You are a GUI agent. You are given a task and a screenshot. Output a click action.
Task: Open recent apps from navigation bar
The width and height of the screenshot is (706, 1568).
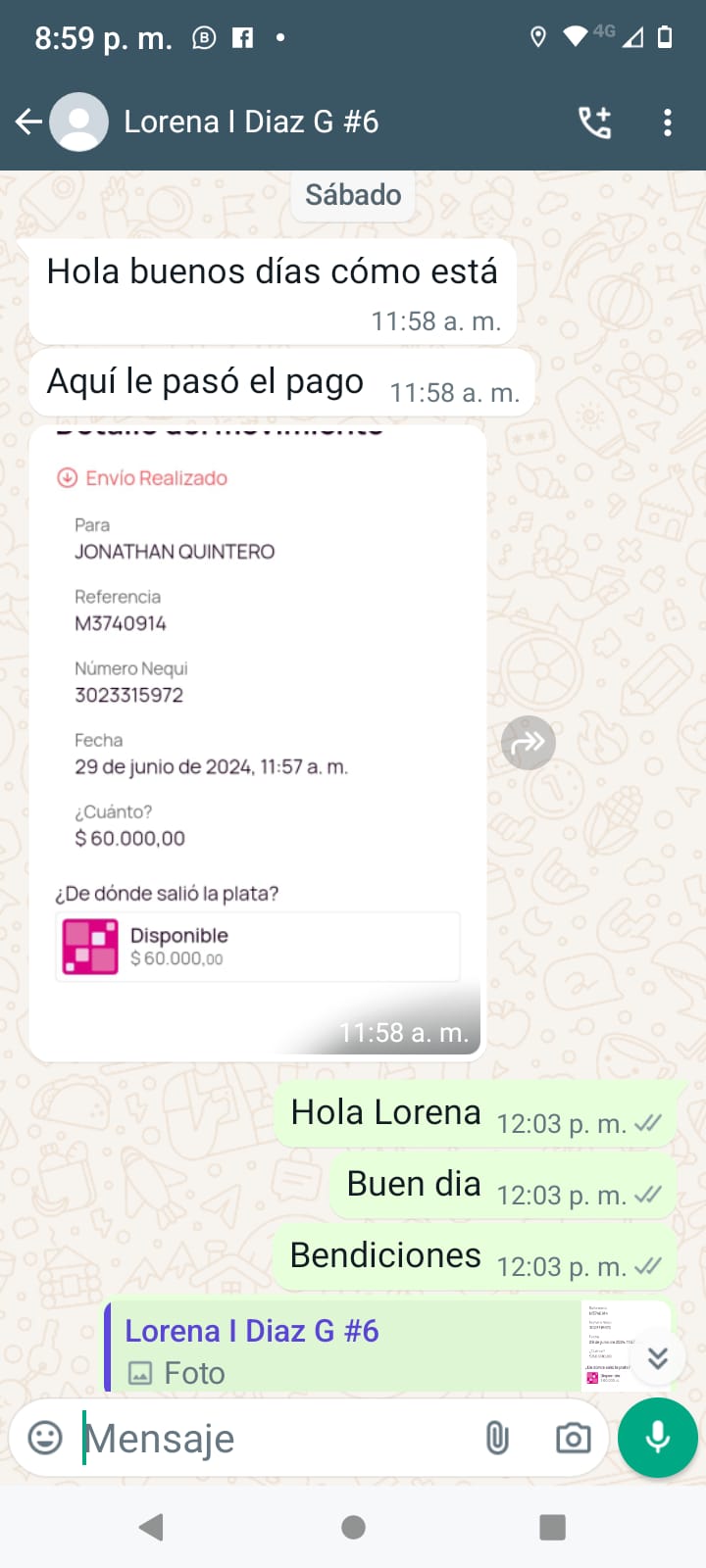[x=552, y=1527]
